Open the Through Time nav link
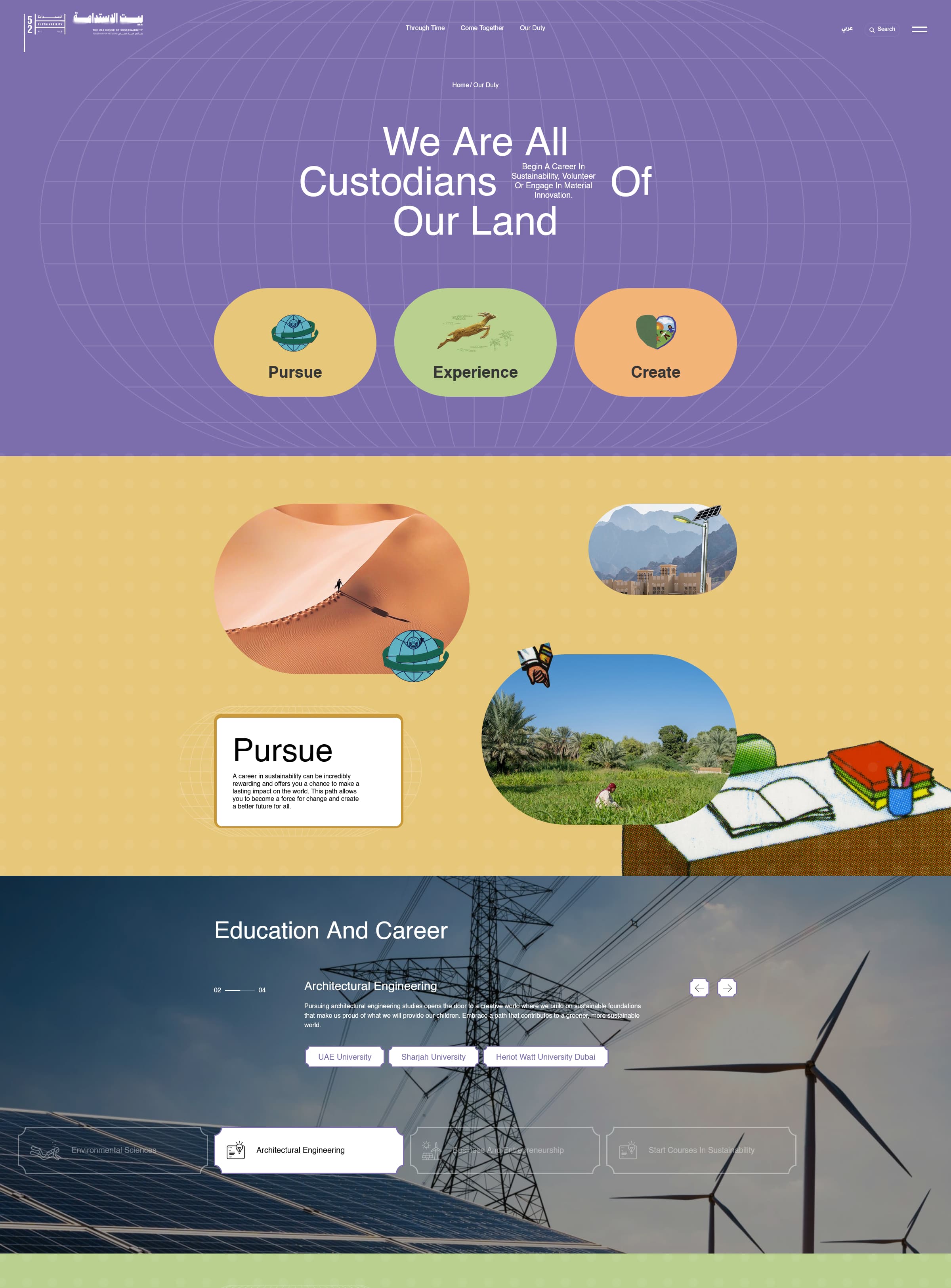Image resolution: width=951 pixels, height=1288 pixels. tap(425, 28)
